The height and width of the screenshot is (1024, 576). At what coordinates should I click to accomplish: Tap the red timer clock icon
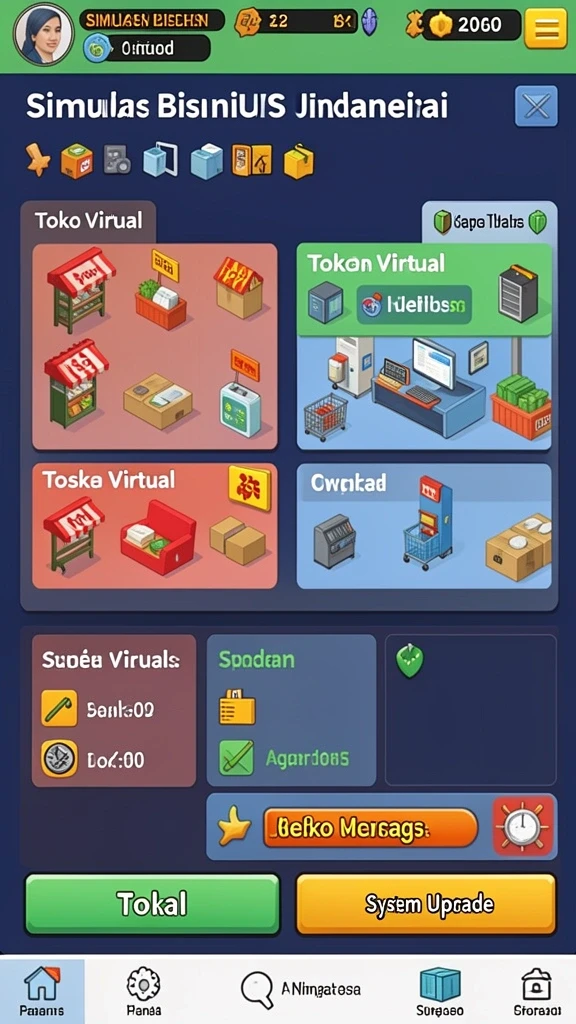523,827
